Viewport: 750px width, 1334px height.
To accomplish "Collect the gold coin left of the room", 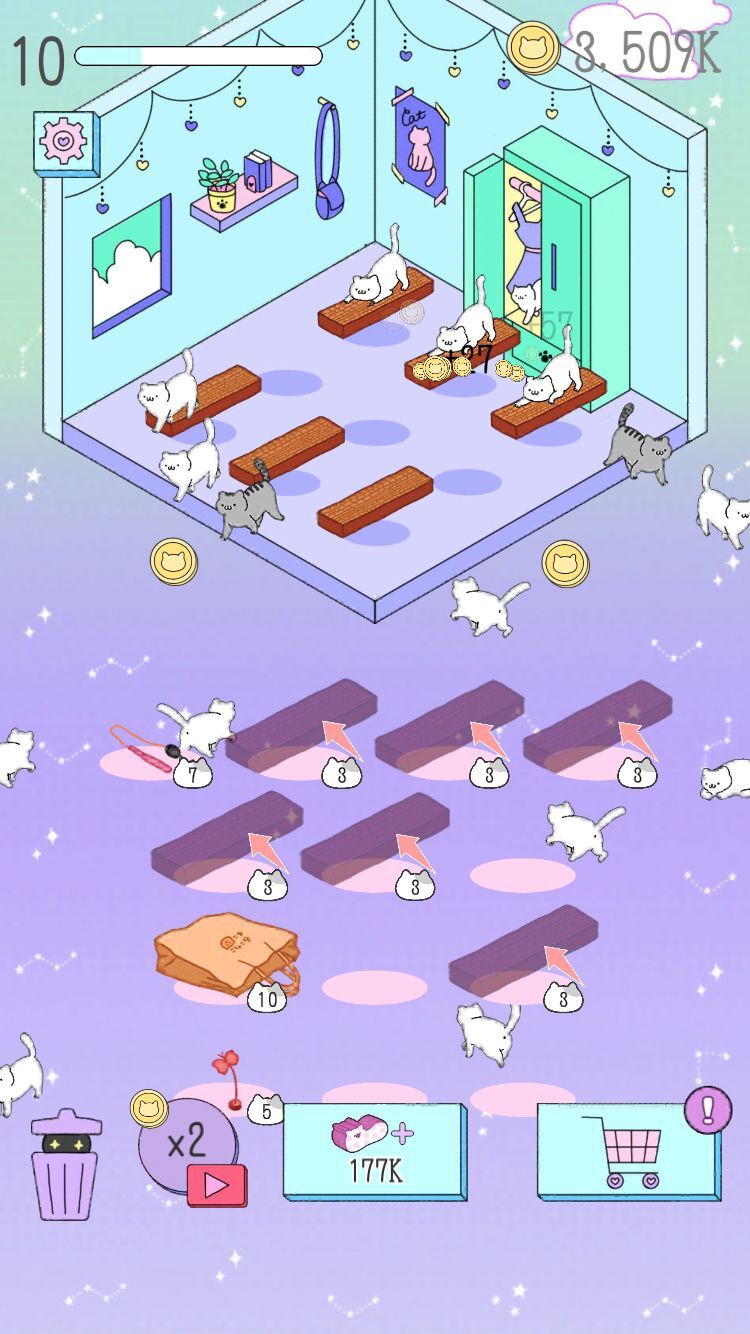I will coord(173,561).
